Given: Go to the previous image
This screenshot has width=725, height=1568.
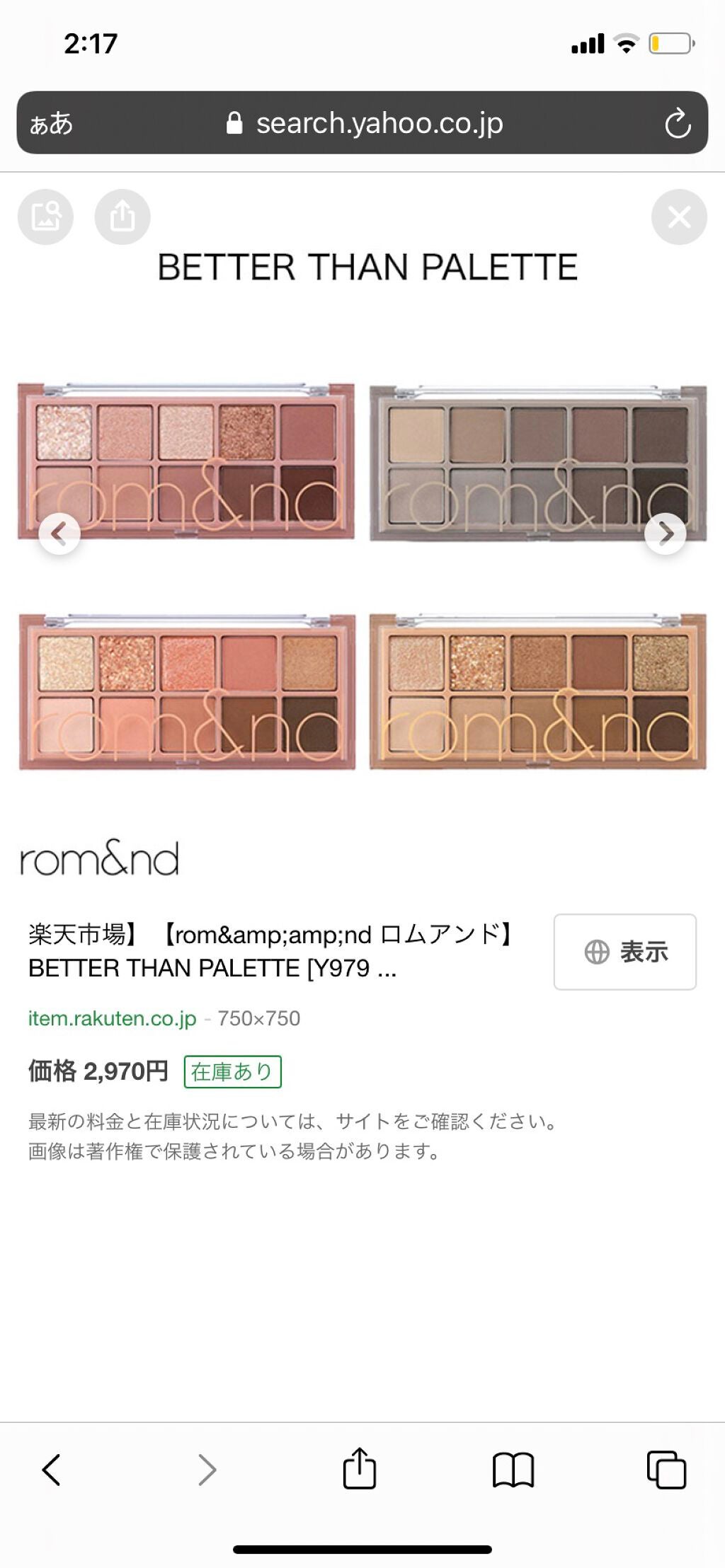Looking at the screenshot, I should tap(59, 534).
